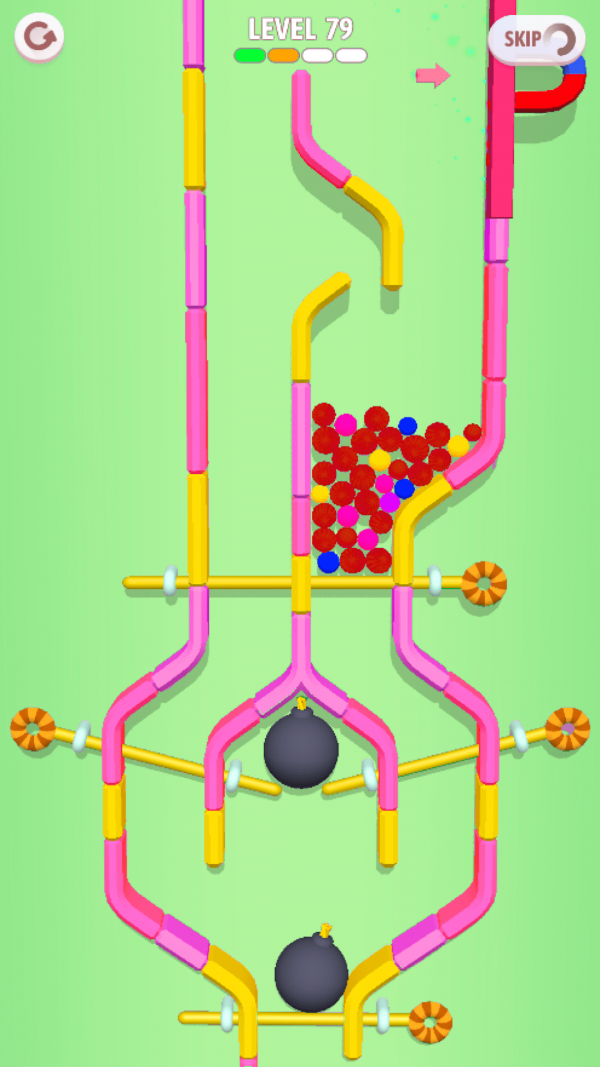Tap the SKIP button
The height and width of the screenshot is (1067, 600).
point(535,40)
